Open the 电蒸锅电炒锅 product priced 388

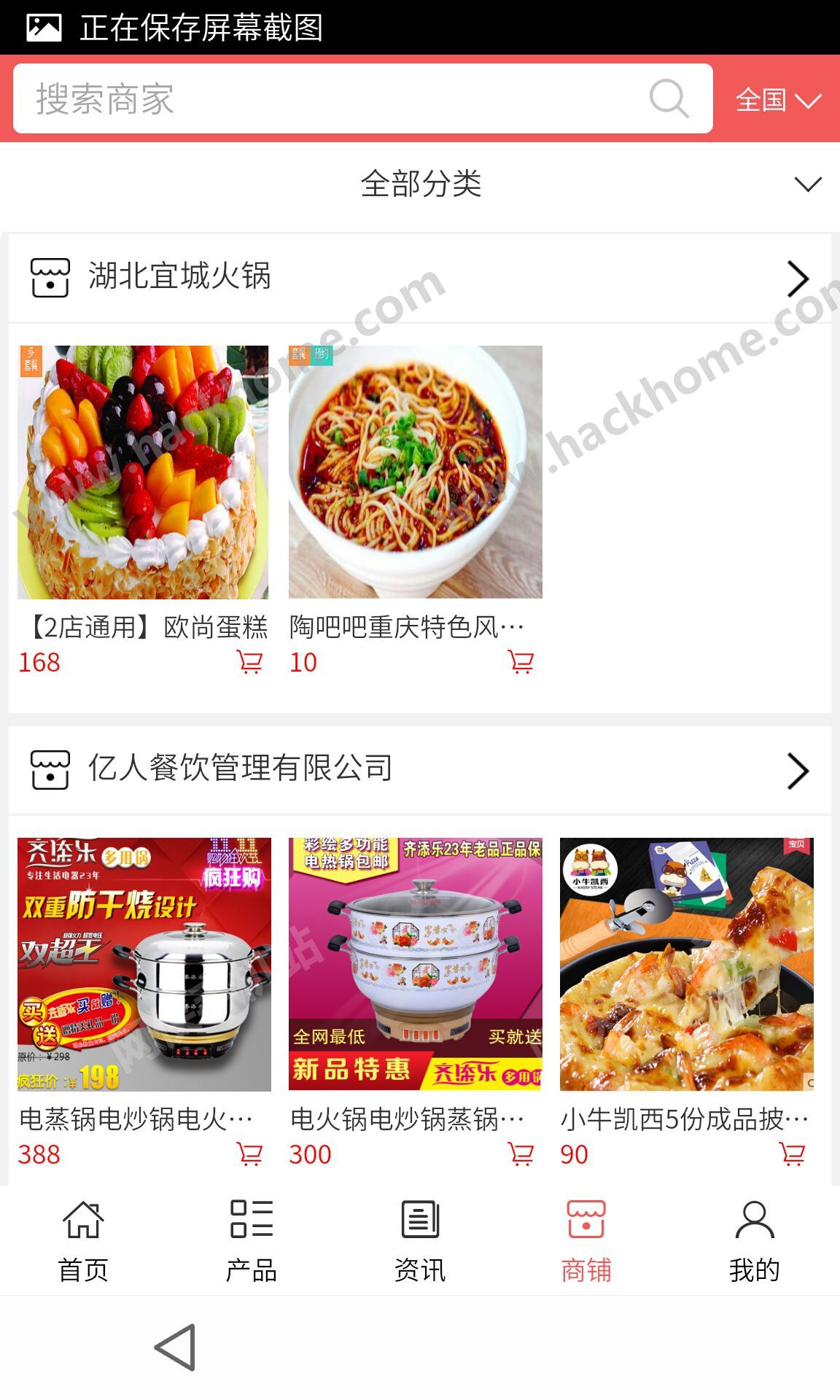pyautogui.click(x=144, y=964)
